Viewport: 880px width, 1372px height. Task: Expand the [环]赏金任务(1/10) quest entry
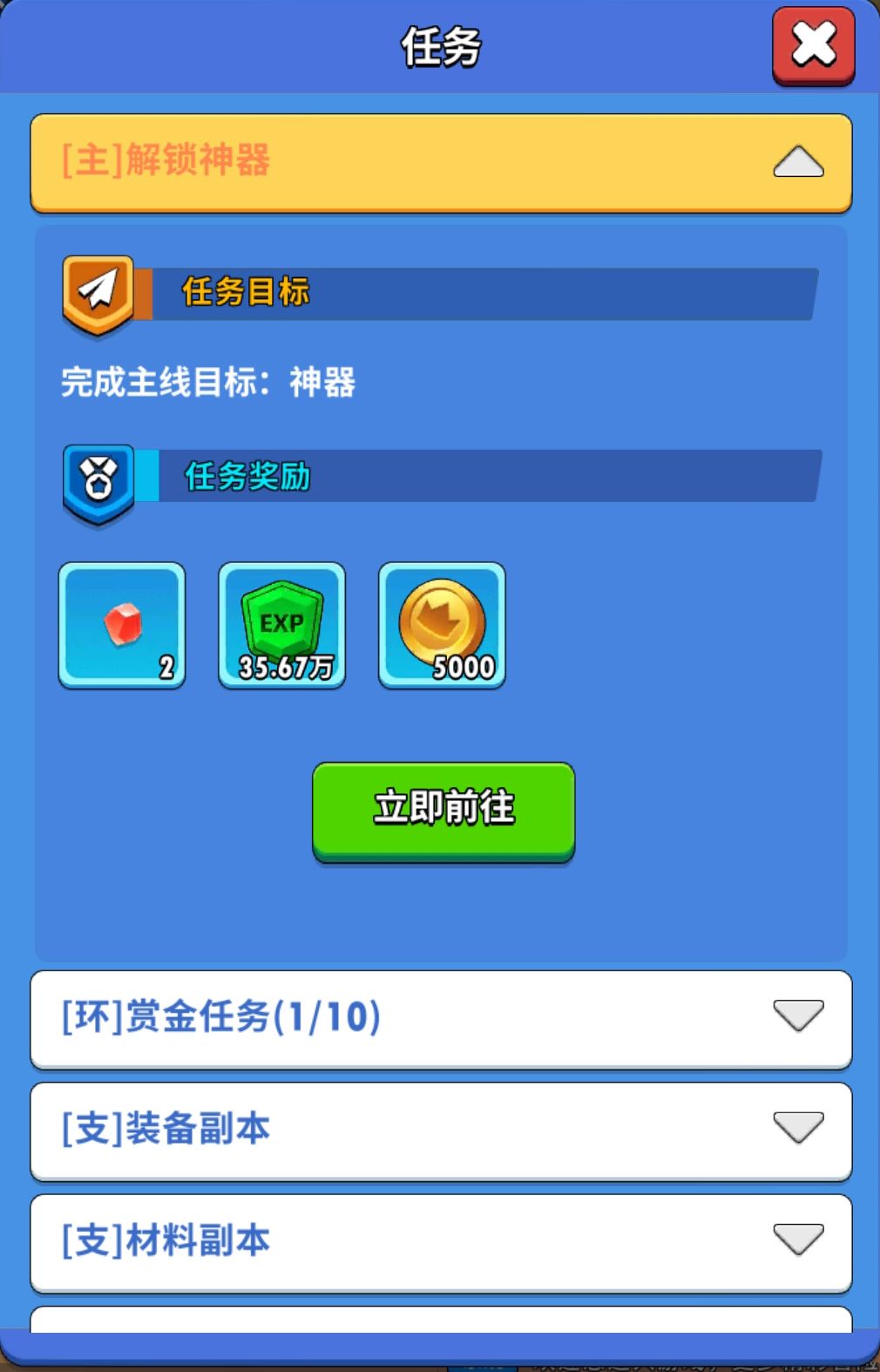point(797,1020)
